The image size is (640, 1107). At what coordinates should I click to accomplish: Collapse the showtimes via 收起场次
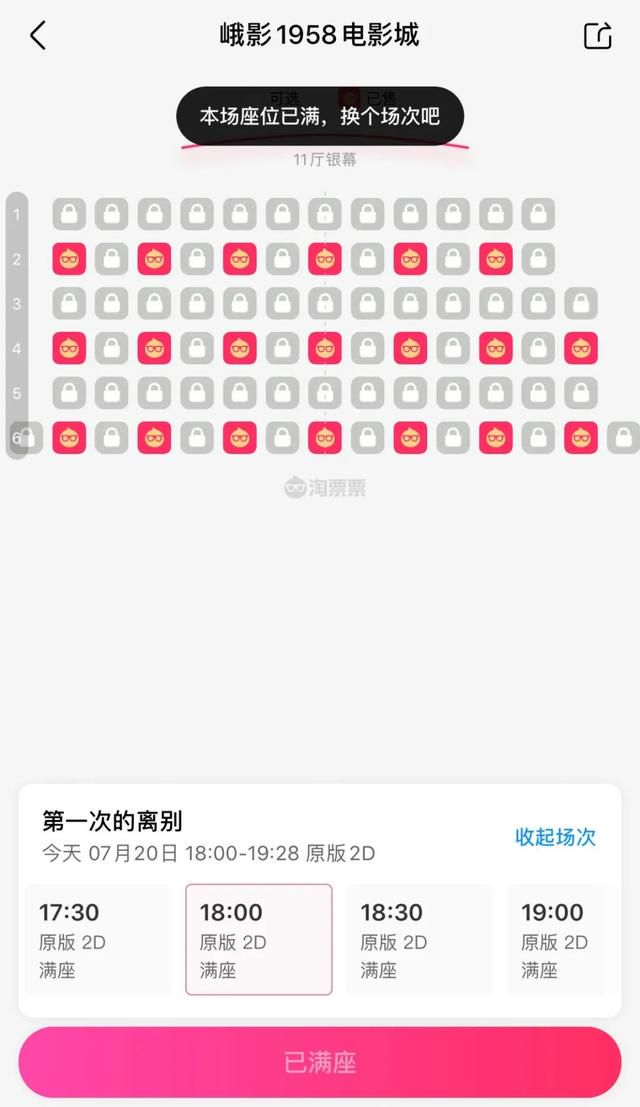point(555,837)
